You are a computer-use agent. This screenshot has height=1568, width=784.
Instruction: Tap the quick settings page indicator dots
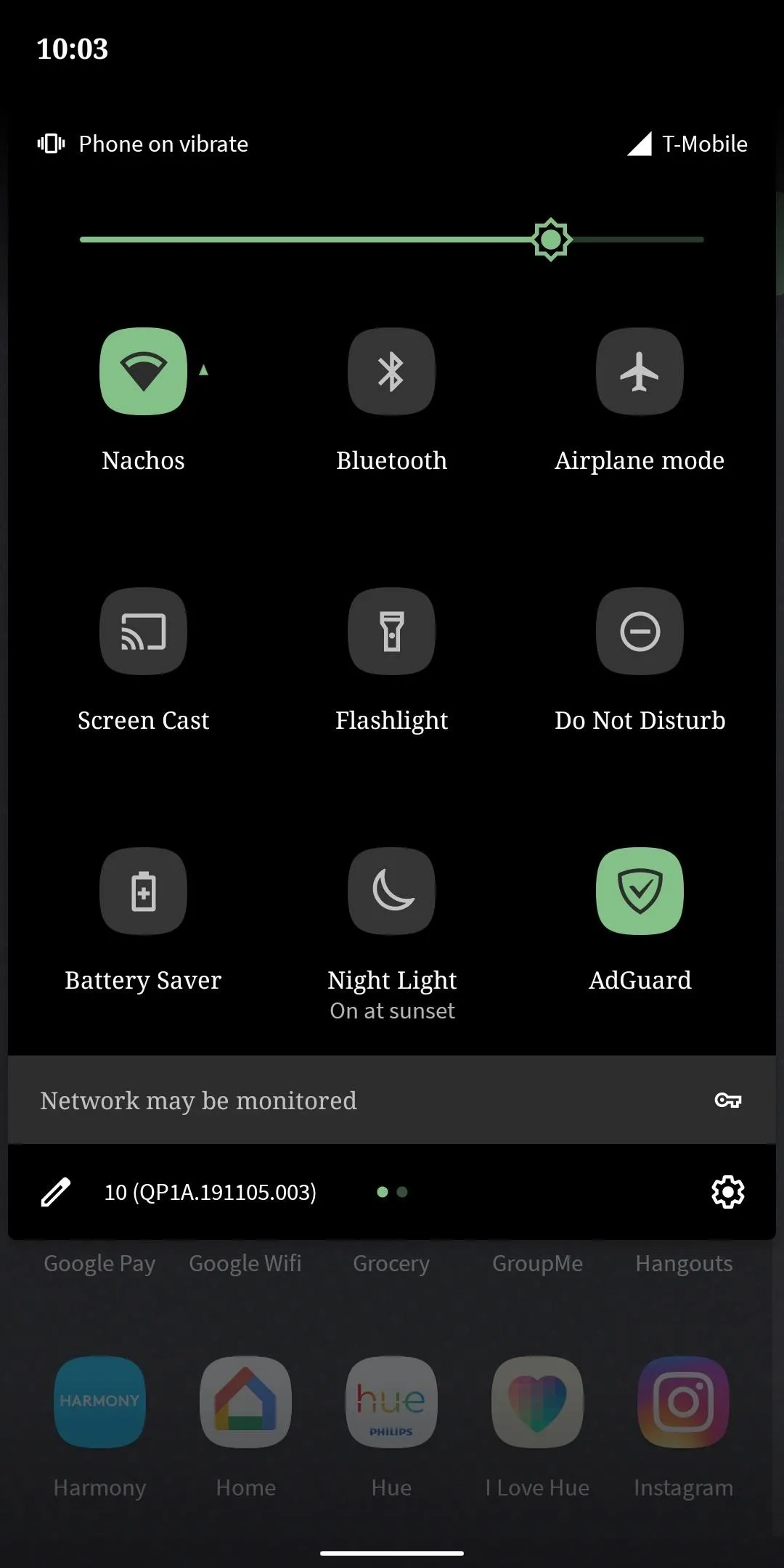pyautogui.click(x=392, y=1192)
